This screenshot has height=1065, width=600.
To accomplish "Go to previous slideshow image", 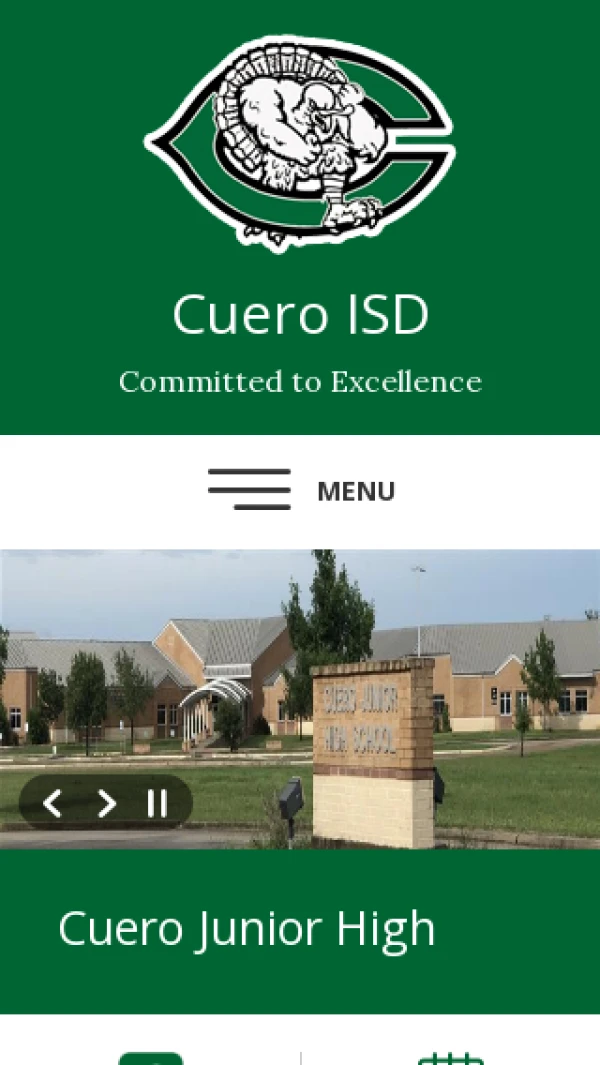I will [x=53, y=803].
